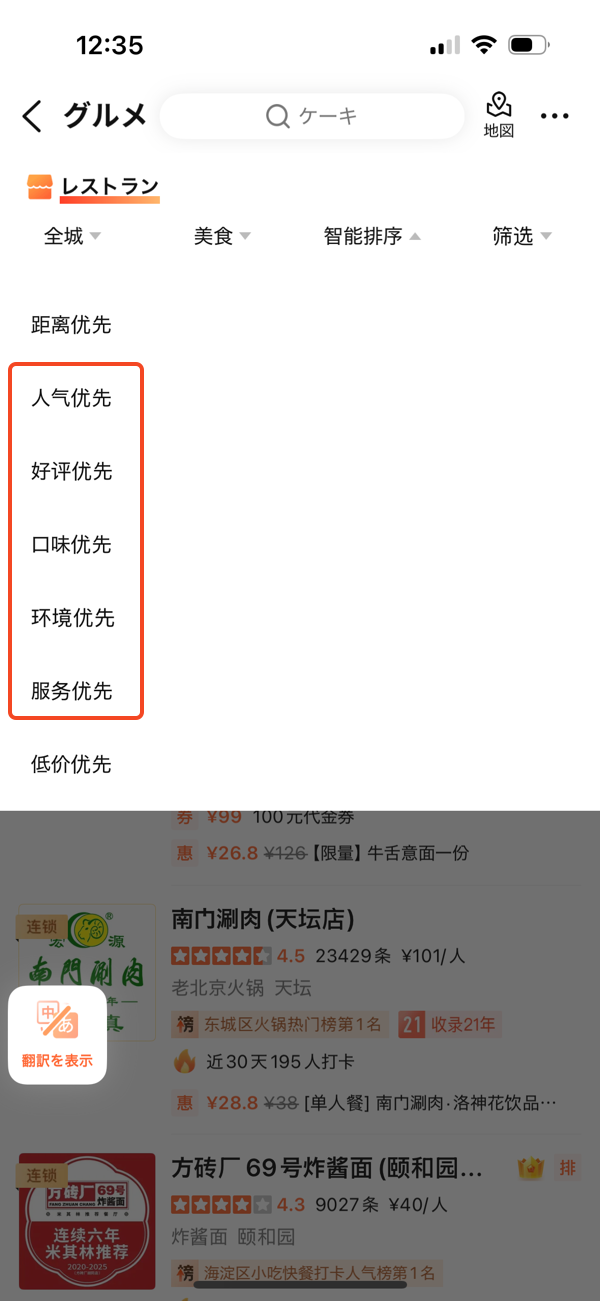Sort by 低价优先
This screenshot has height=1301, width=600.
(x=71, y=764)
